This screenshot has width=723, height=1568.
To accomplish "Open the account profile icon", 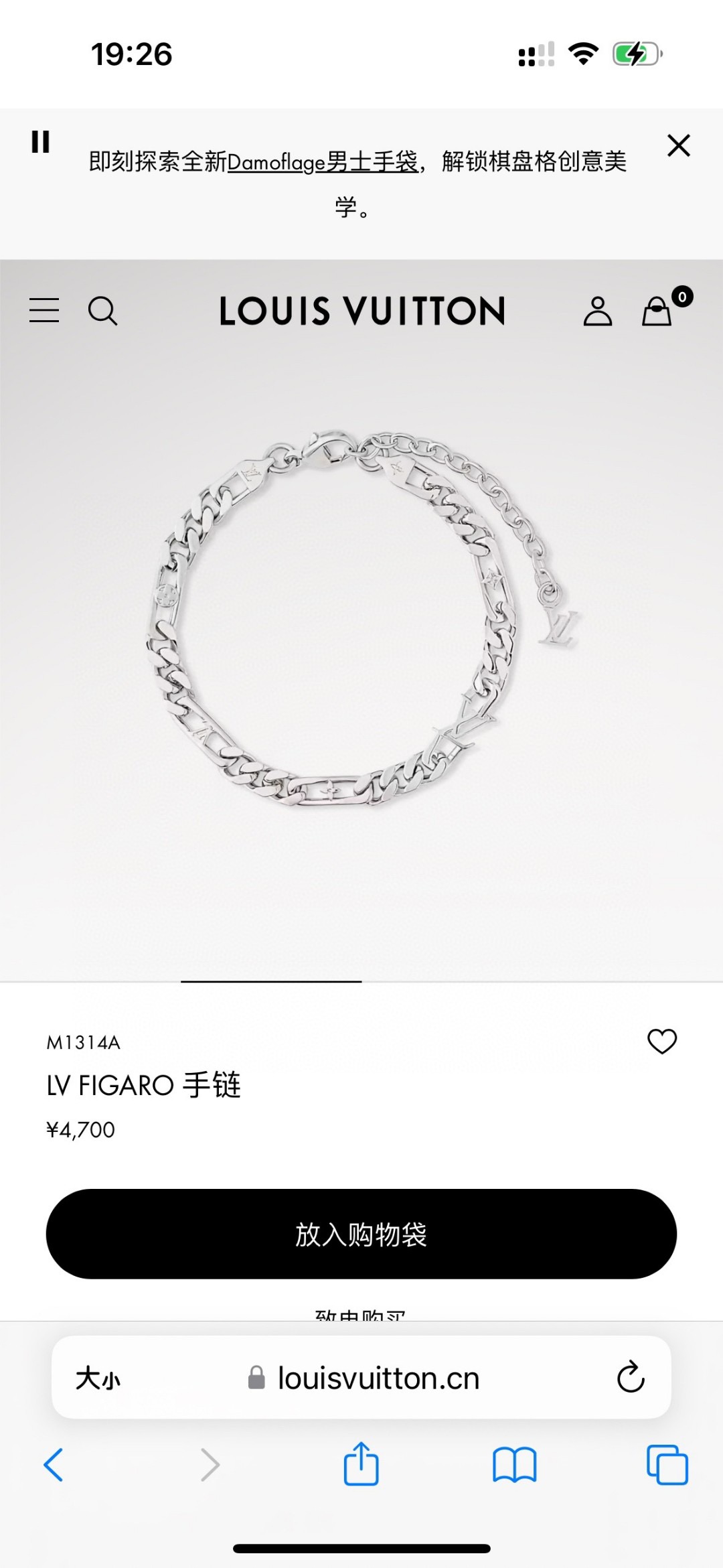I will pyautogui.click(x=598, y=311).
